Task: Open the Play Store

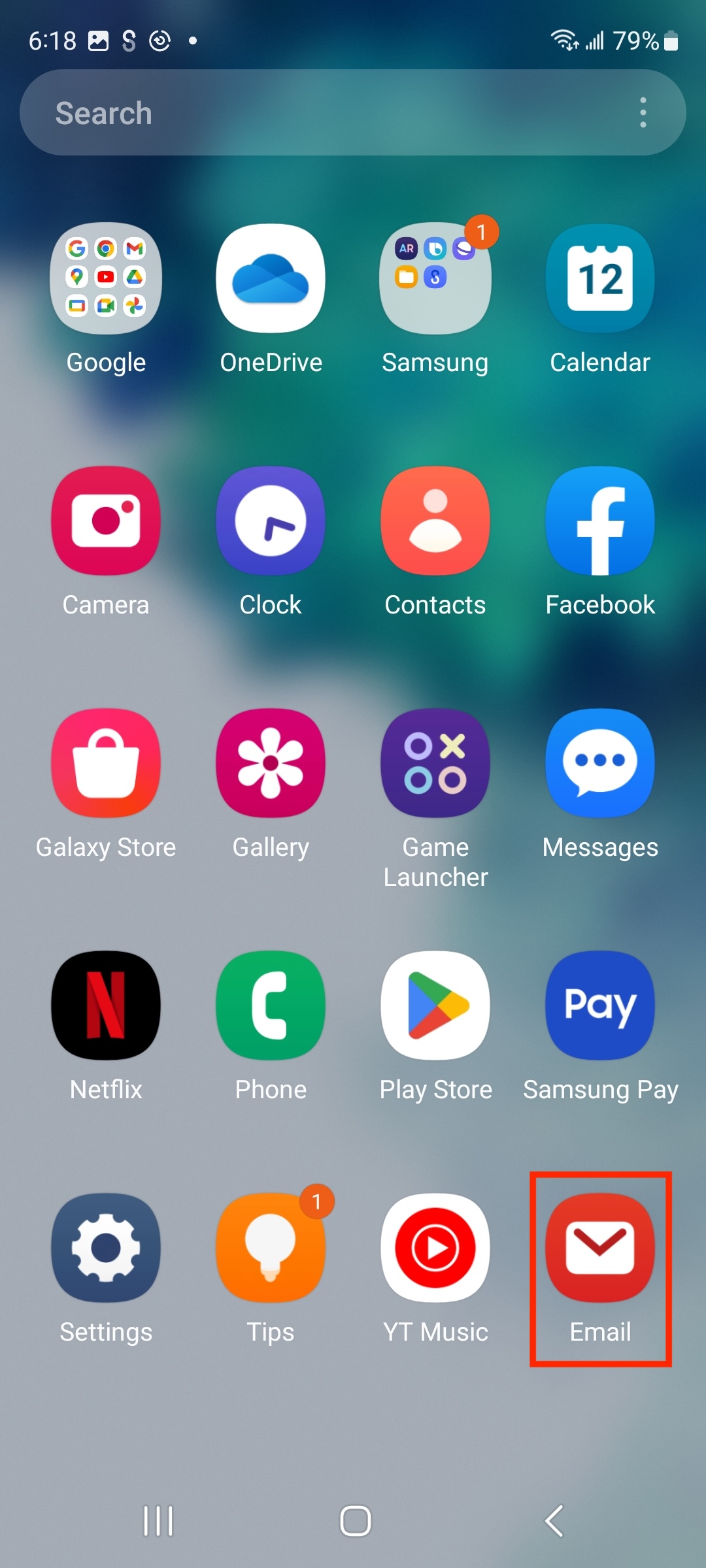Action: [435, 1005]
